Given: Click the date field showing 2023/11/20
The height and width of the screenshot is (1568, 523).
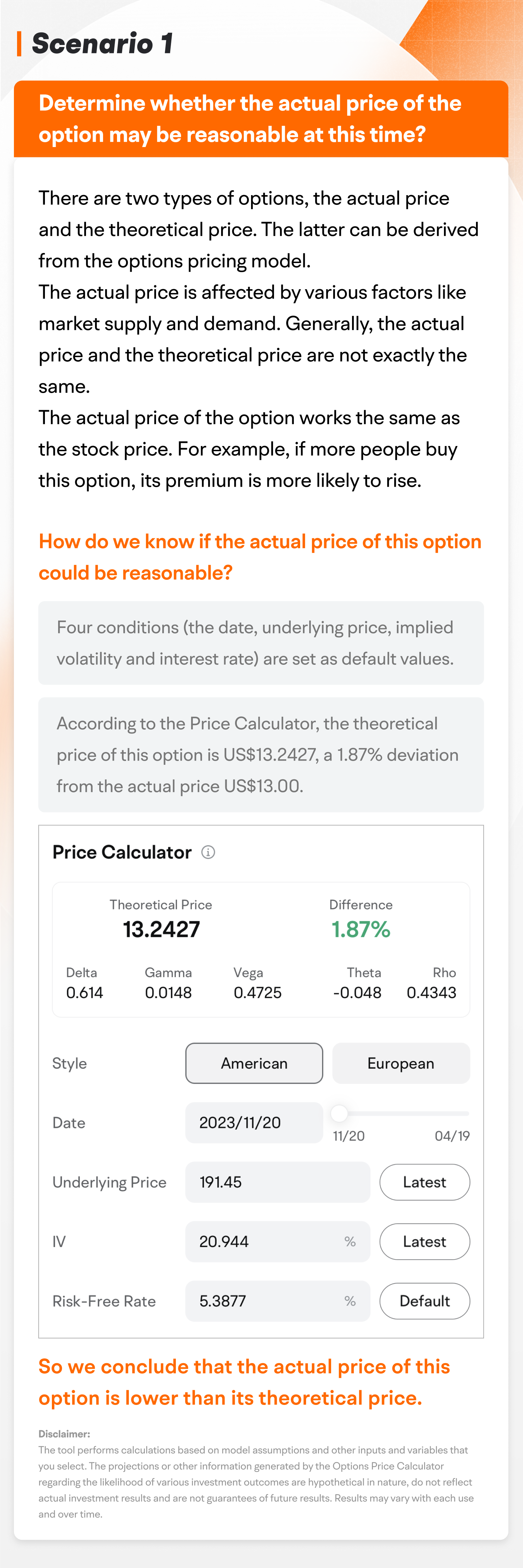Looking at the screenshot, I should pos(253,1122).
